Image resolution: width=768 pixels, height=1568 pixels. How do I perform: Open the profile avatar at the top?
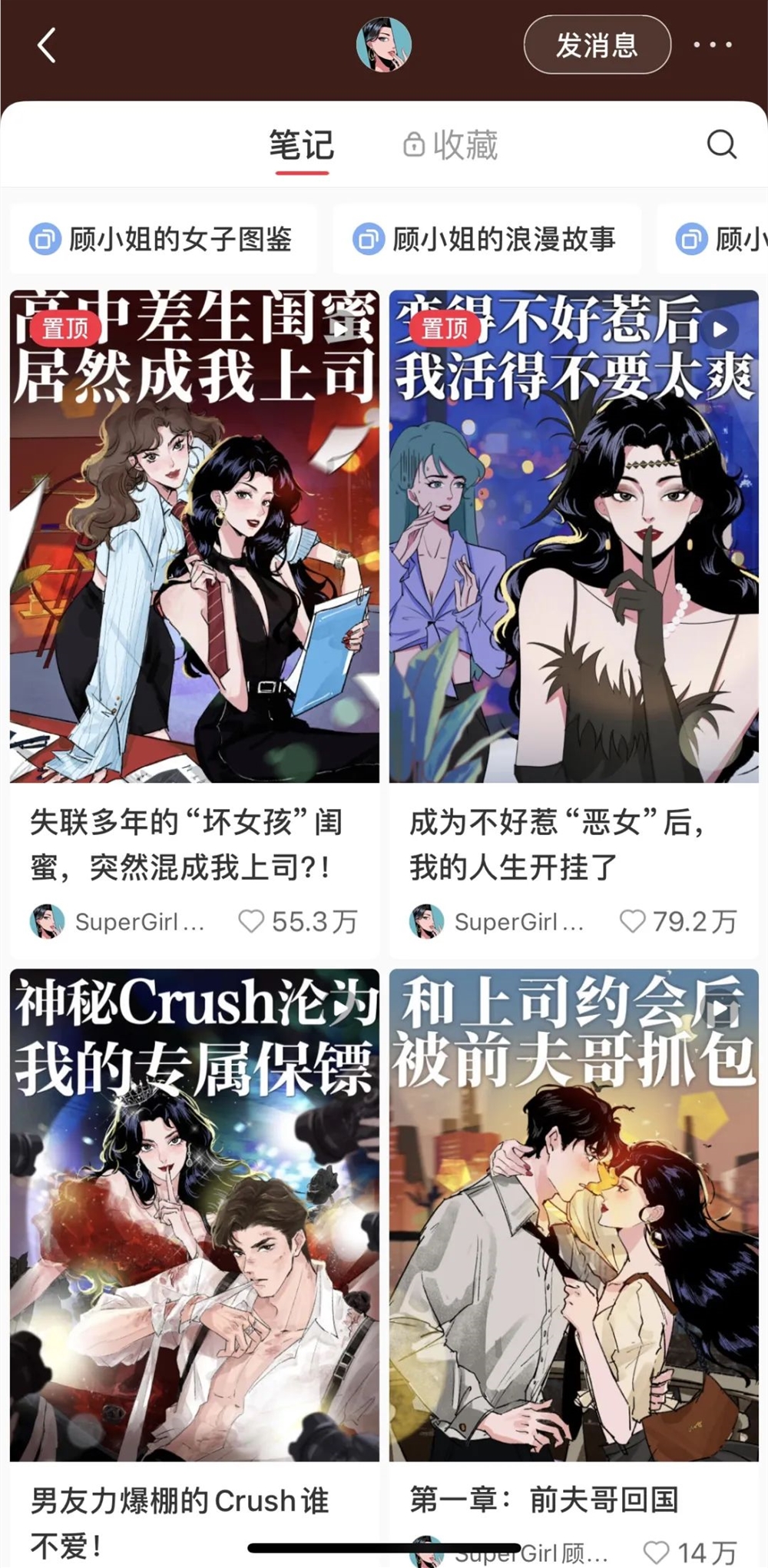(384, 46)
